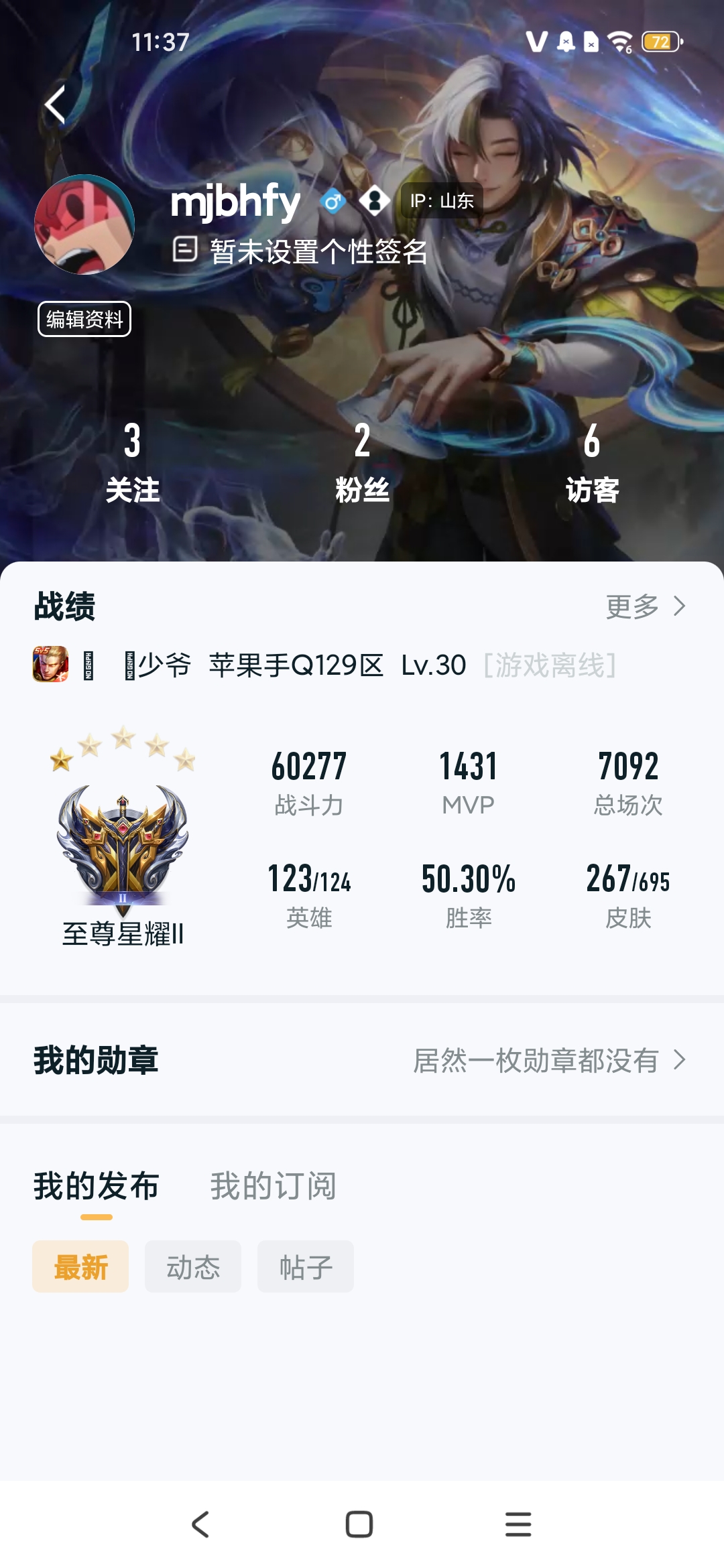Open the system recent apps menu
Viewport: 724px width, 1568px height.
(518, 1524)
